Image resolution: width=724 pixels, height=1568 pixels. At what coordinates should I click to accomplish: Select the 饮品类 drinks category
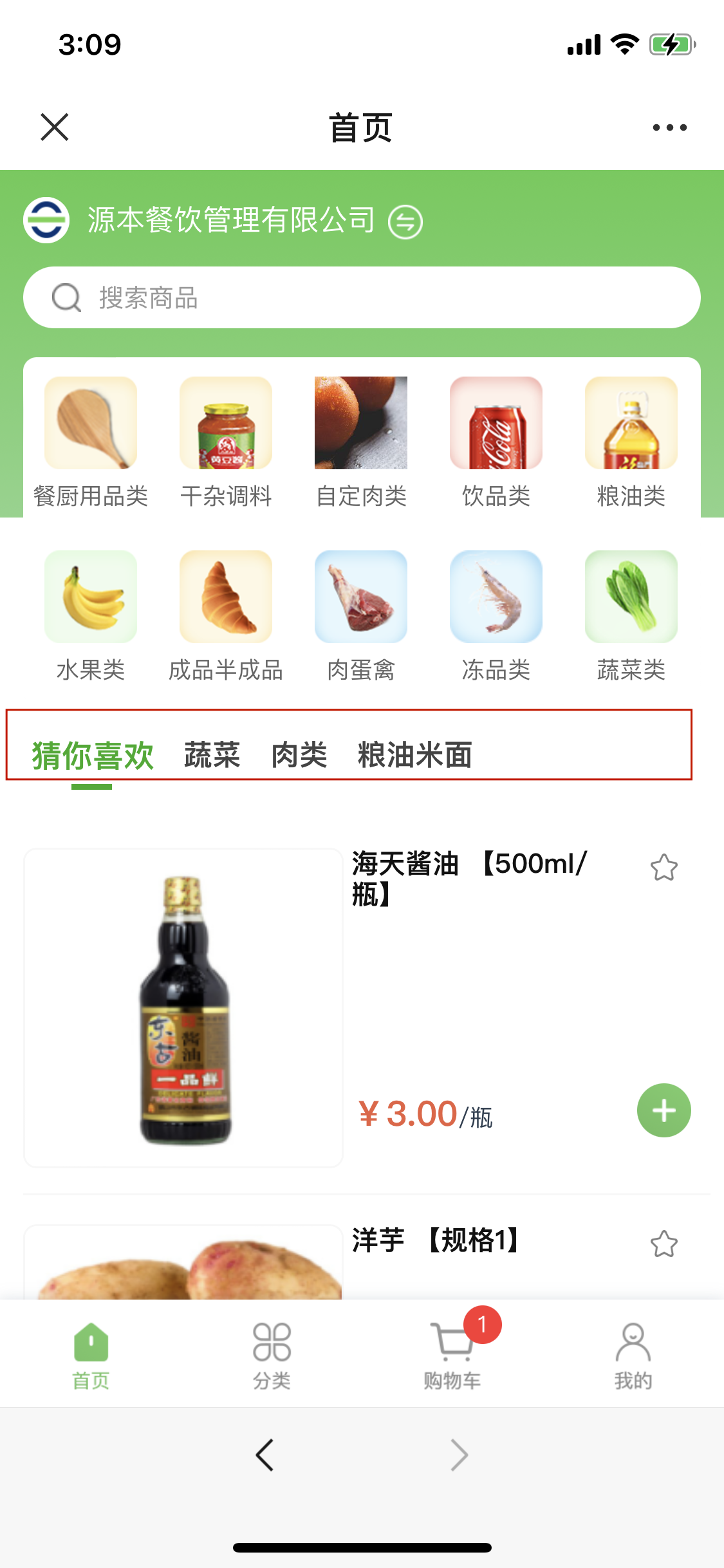496,423
